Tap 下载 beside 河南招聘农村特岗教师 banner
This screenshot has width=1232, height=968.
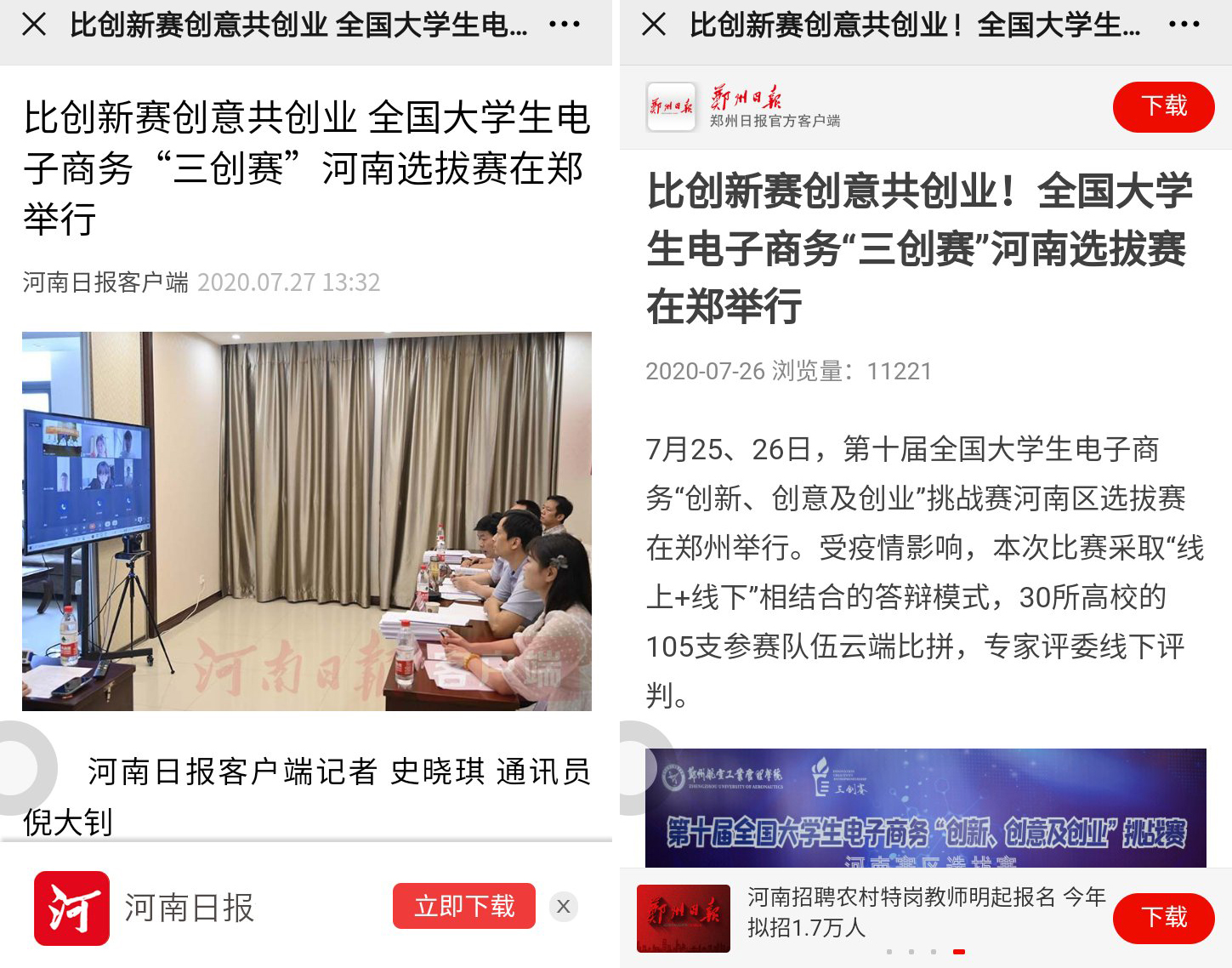tap(1163, 918)
